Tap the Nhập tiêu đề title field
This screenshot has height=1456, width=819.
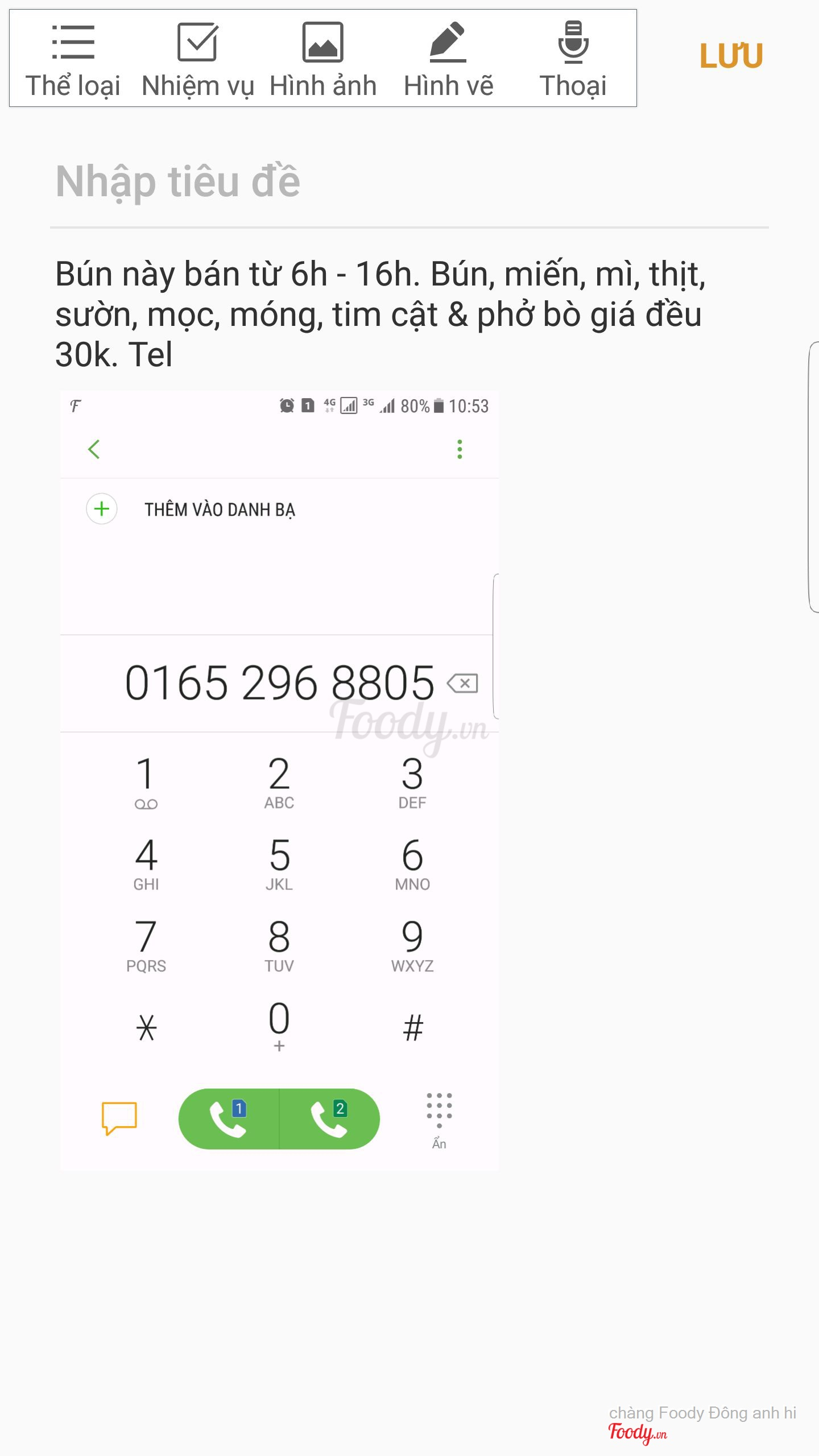[408, 182]
